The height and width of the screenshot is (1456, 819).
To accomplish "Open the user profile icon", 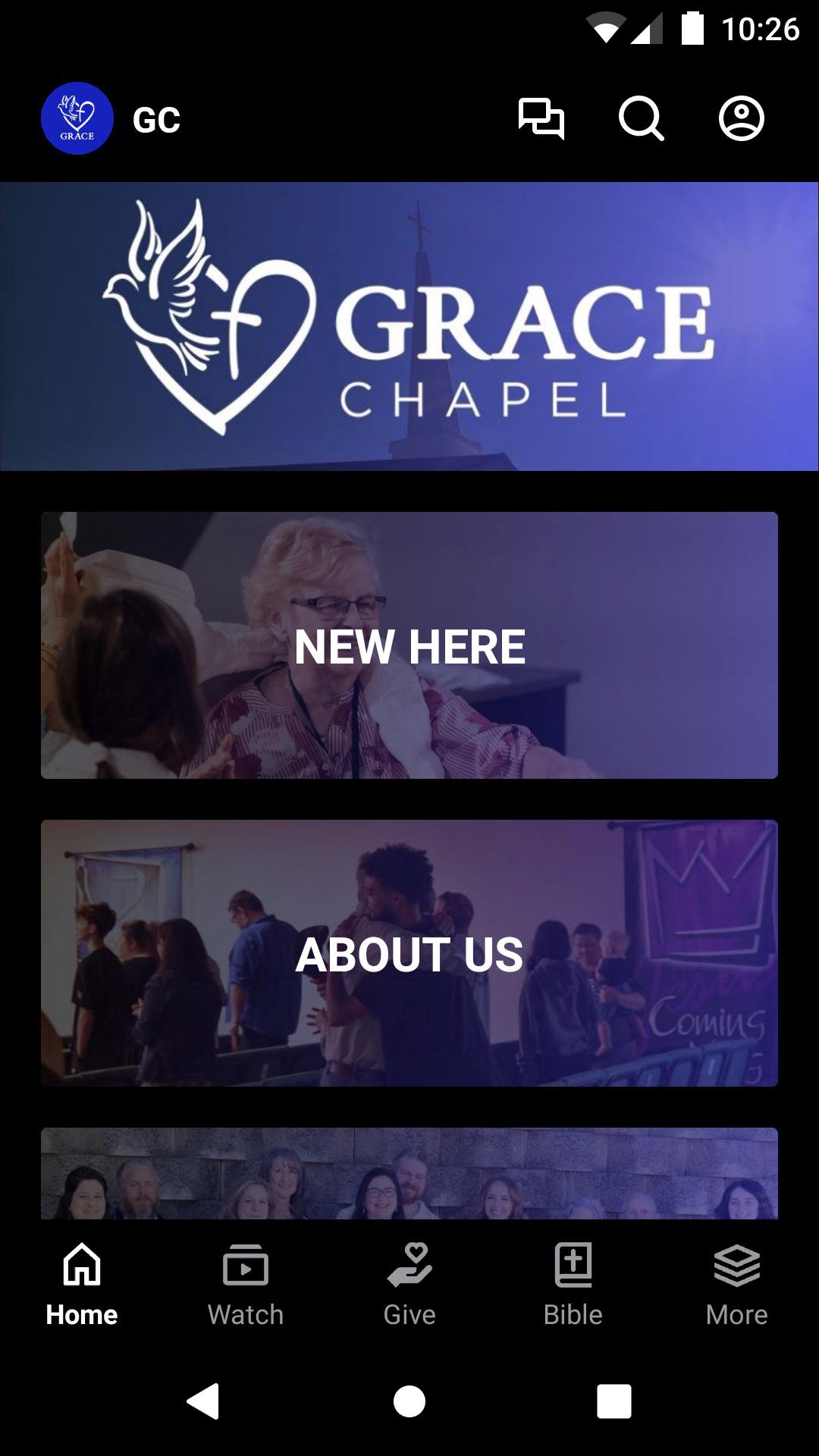I will coord(741,118).
